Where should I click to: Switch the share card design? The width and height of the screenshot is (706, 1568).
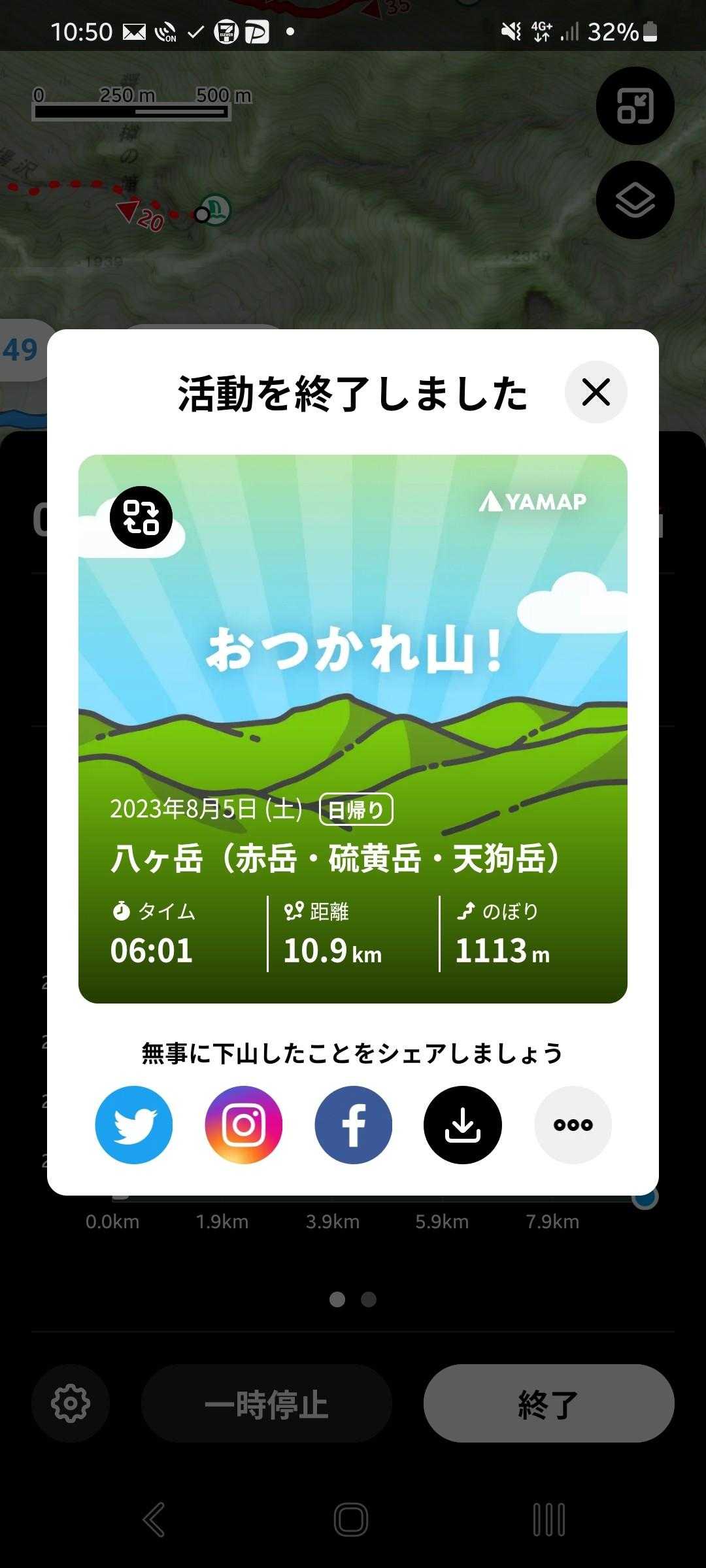[x=141, y=517]
